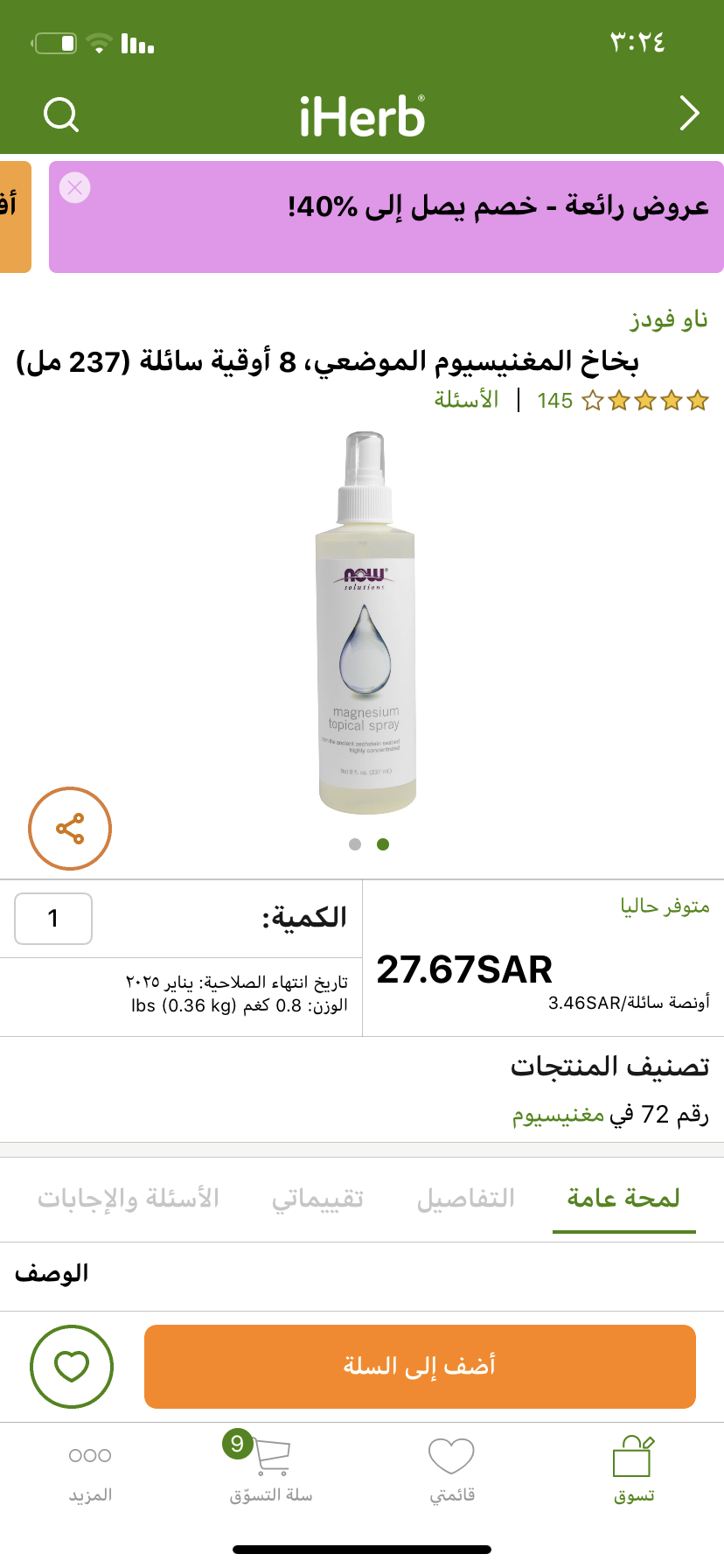
Task: Open the سلة التسوّق cart tab
Action: (271, 1468)
